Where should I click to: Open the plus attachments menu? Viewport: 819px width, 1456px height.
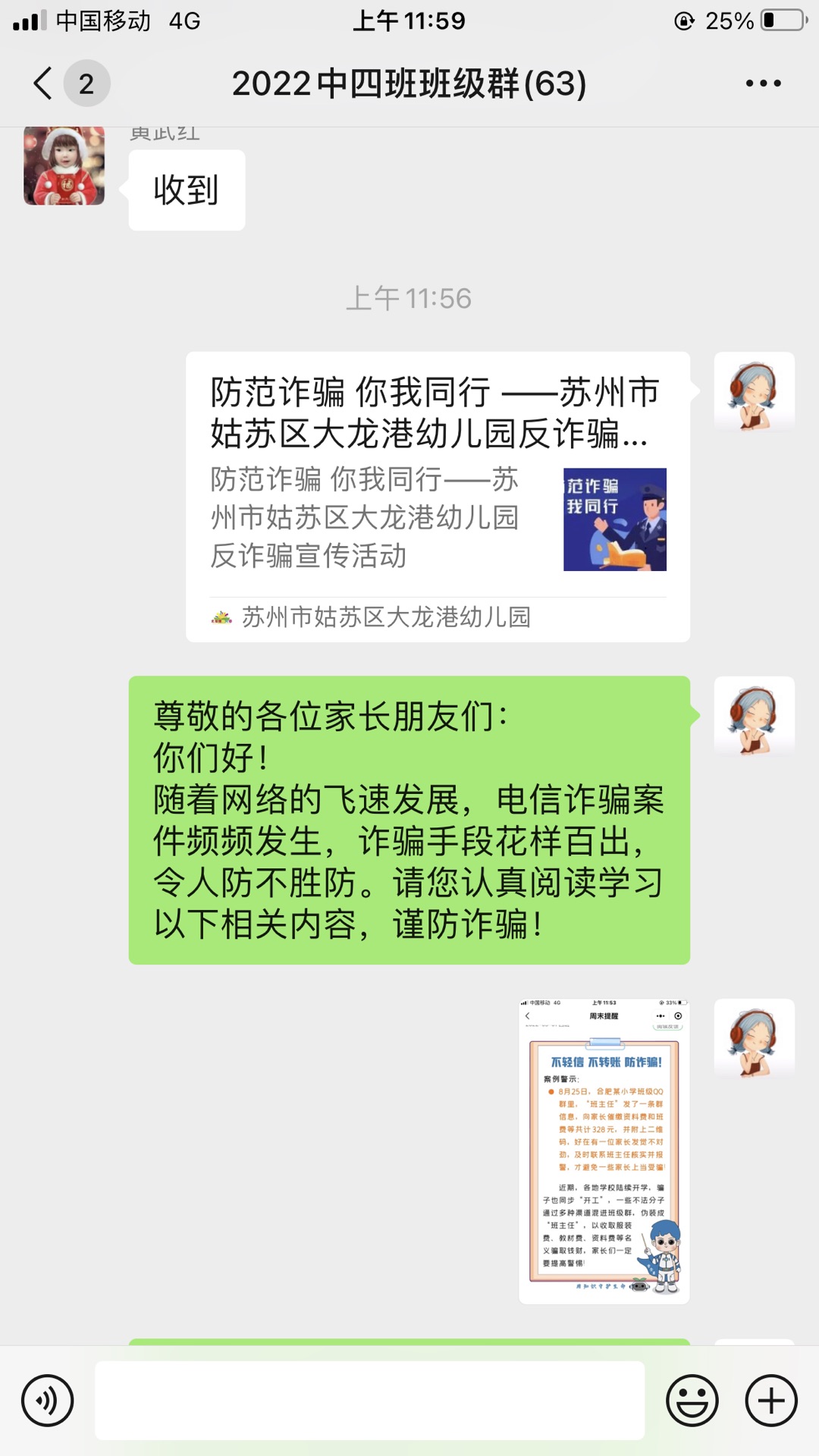coord(771,1400)
